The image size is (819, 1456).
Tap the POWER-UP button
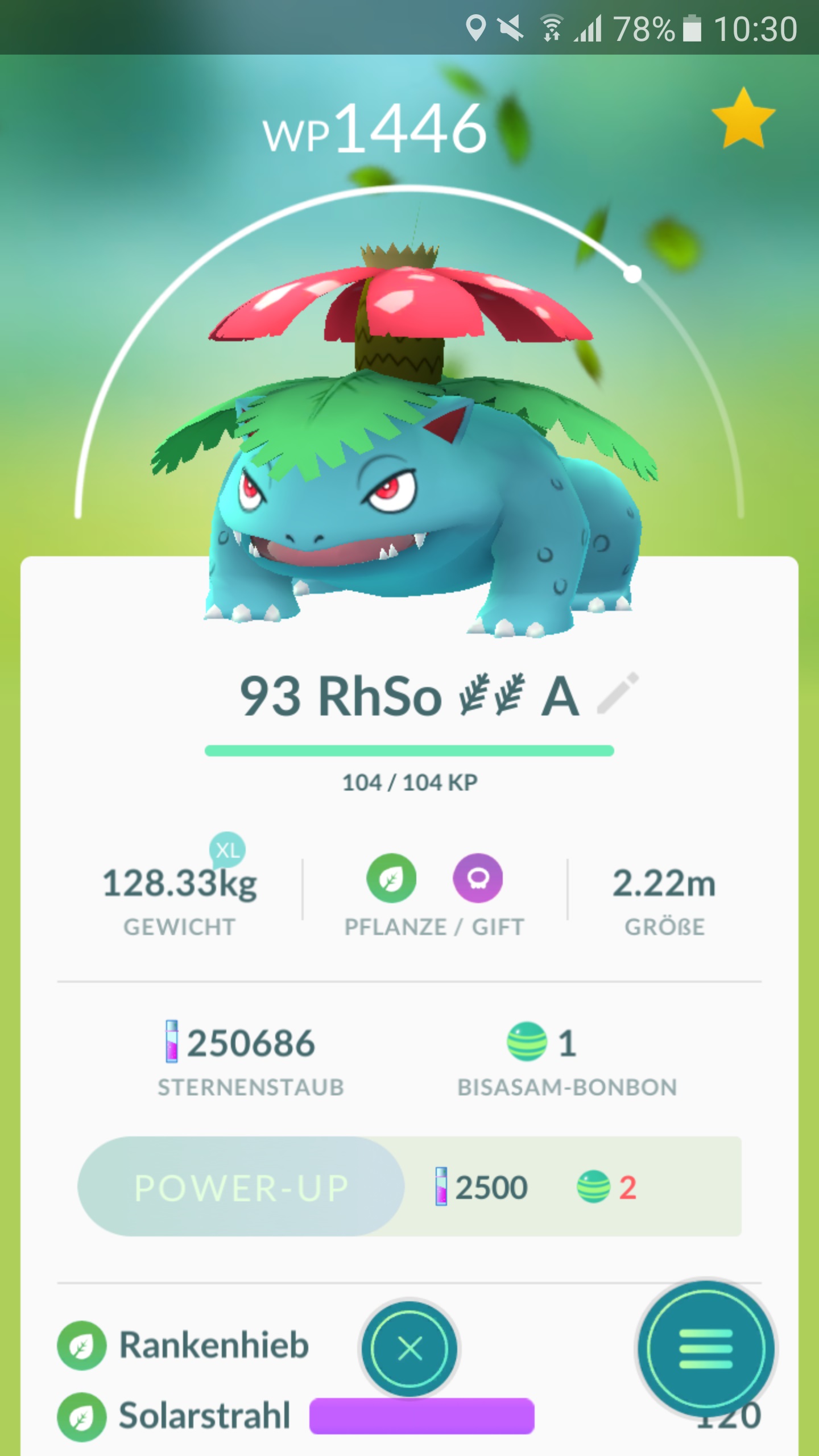[x=241, y=1188]
